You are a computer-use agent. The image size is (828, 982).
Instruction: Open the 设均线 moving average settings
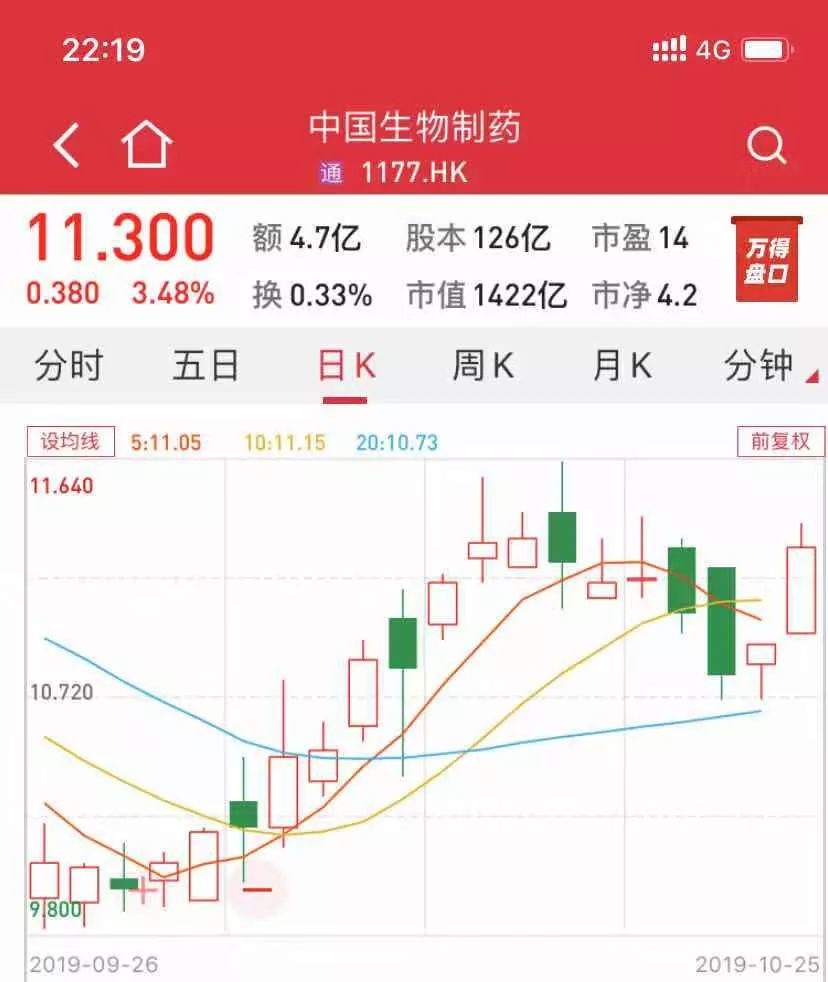tap(71, 441)
